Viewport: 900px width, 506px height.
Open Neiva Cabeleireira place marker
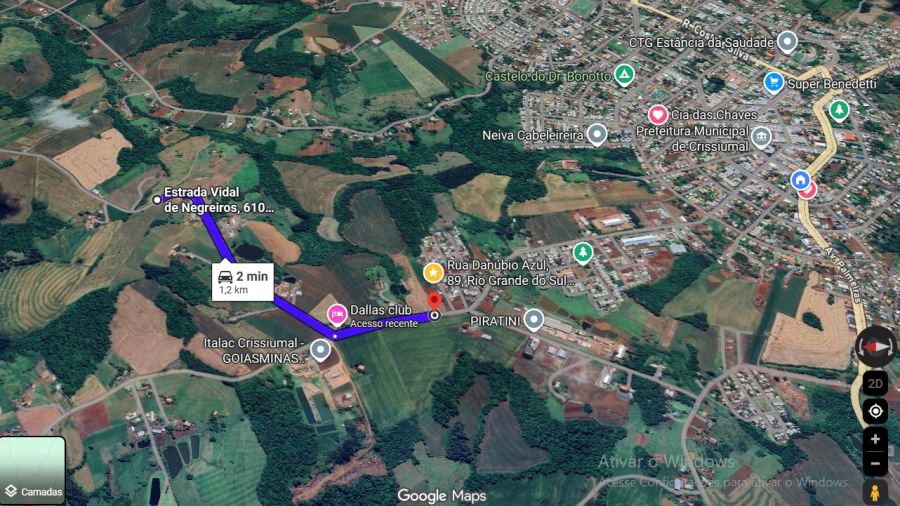pos(597,134)
